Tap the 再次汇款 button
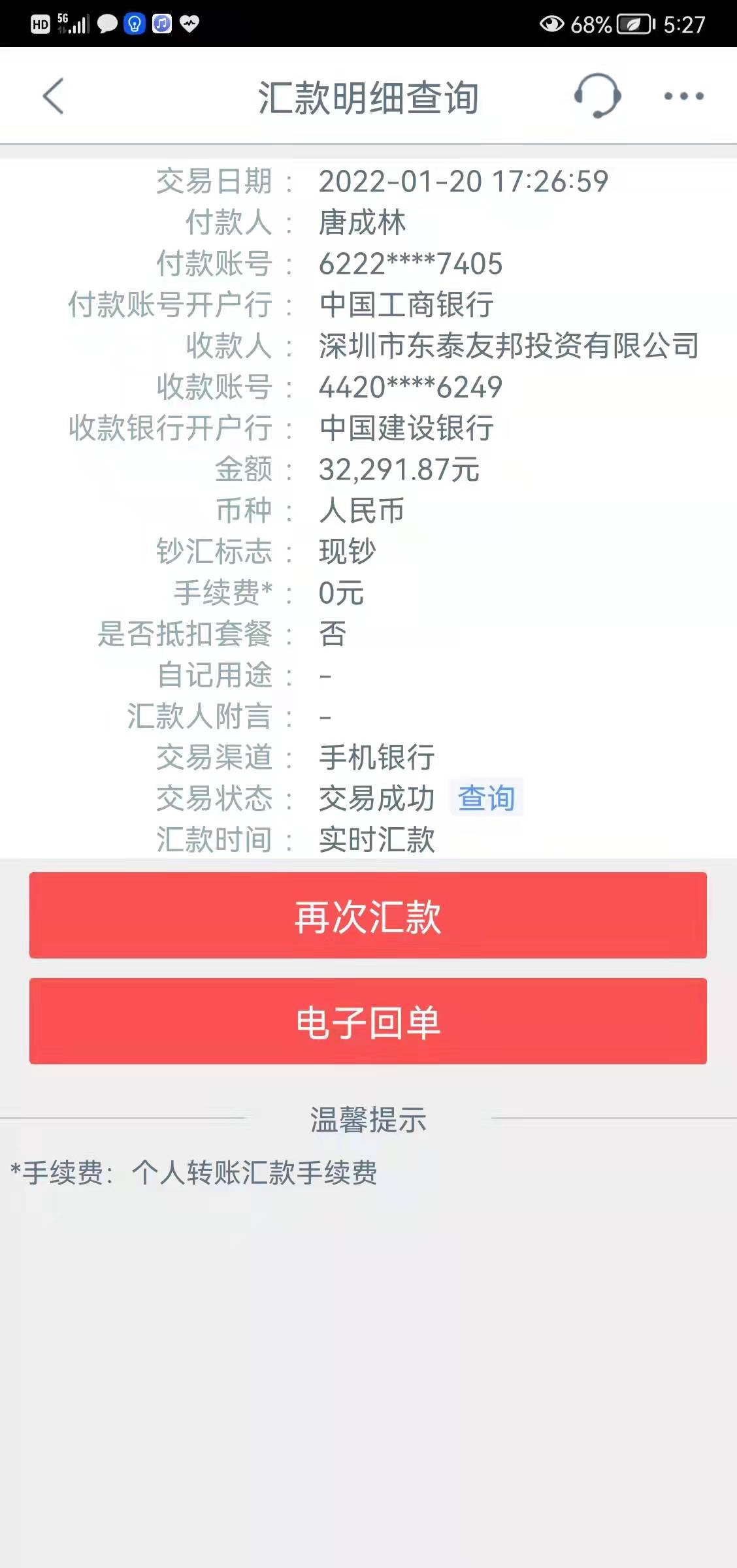737x1568 pixels. coord(368,915)
